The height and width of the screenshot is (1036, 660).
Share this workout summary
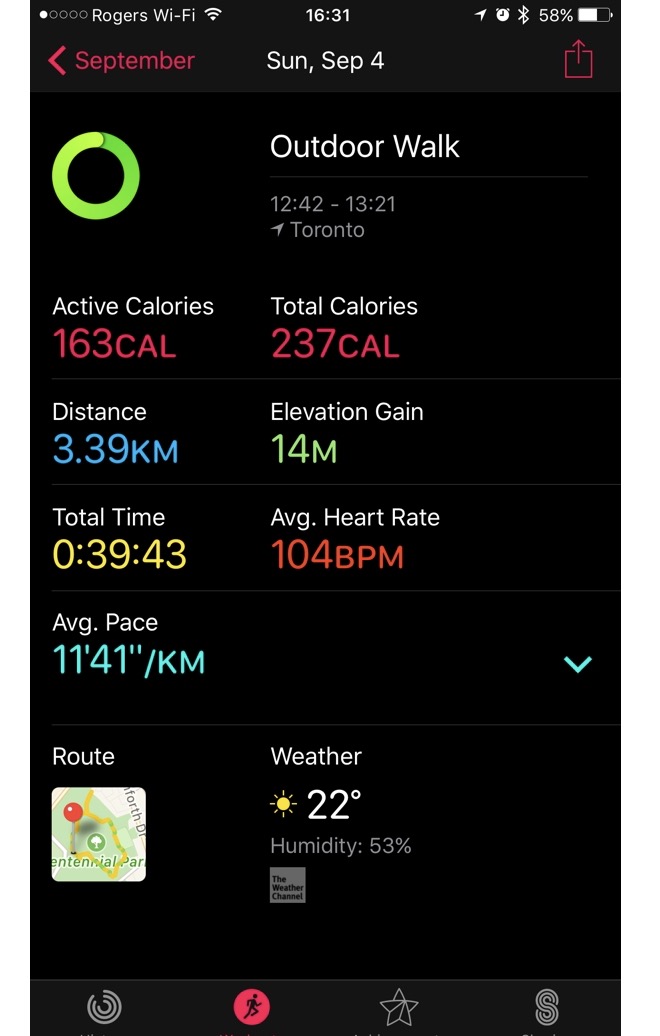578,59
